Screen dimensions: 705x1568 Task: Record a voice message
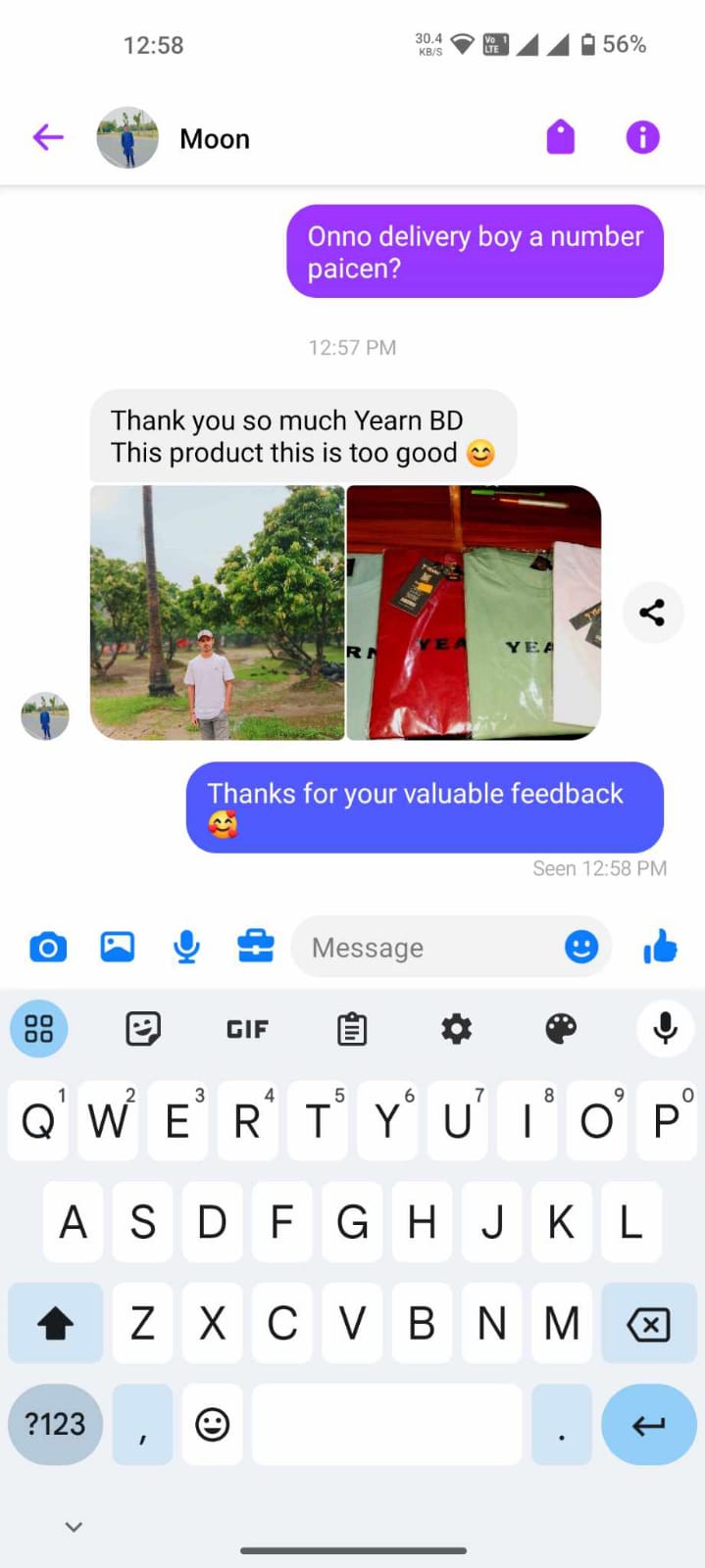tap(186, 947)
